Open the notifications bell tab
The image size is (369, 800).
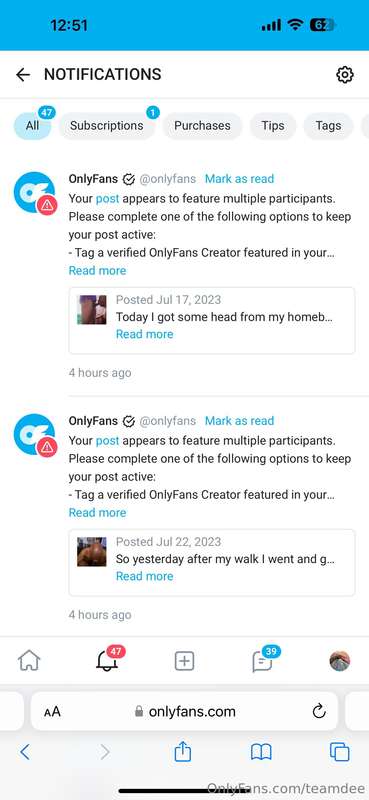pyautogui.click(x=107, y=661)
